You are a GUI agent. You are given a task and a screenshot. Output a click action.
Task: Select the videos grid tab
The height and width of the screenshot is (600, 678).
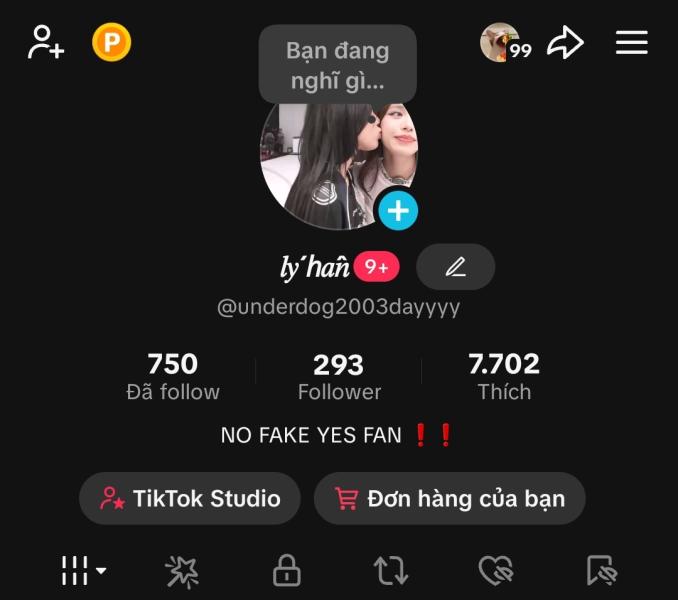[83, 571]
